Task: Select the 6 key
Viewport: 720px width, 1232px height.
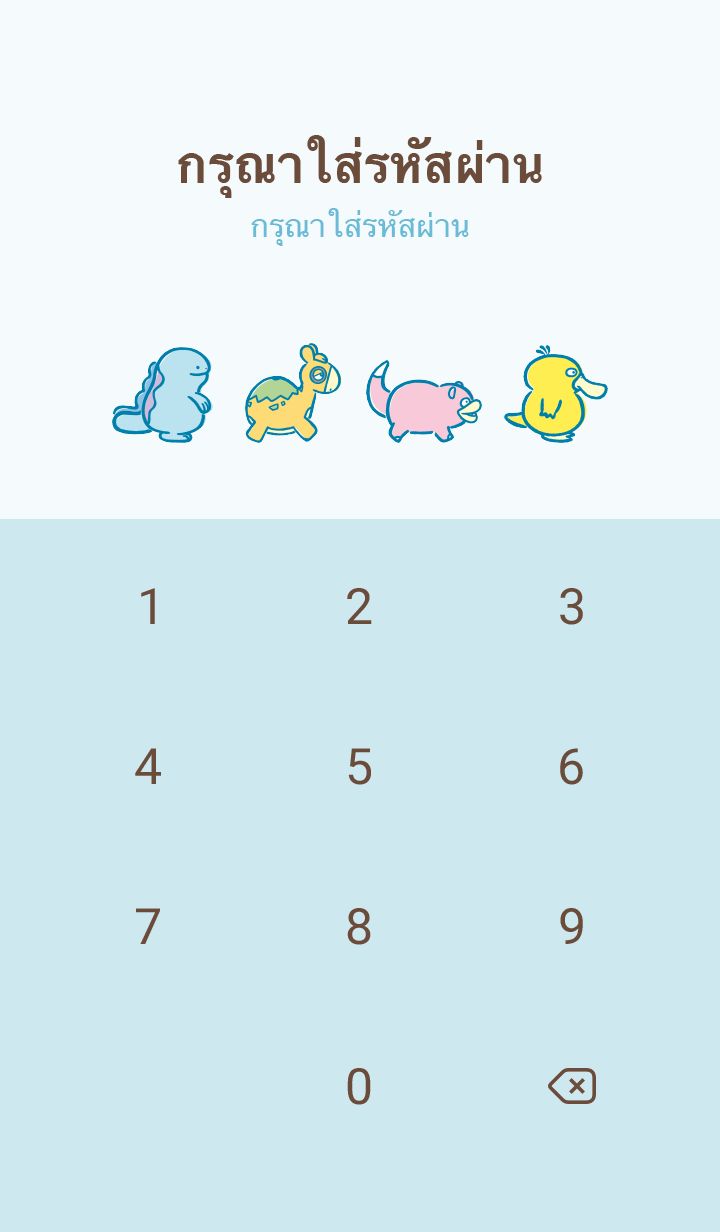Action: [x=571, y=767]
